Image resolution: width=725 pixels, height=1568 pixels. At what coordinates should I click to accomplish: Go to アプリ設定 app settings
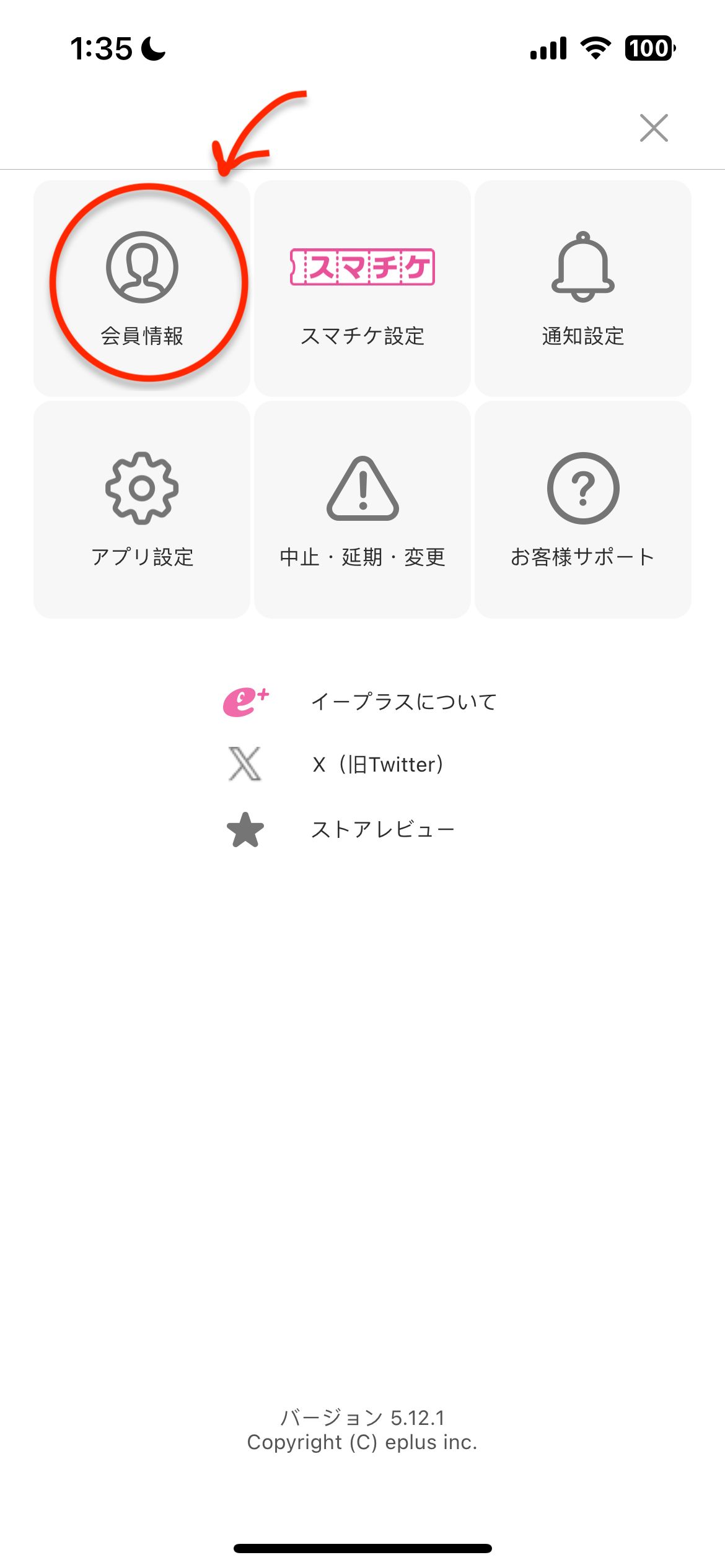tap(142, 509)
